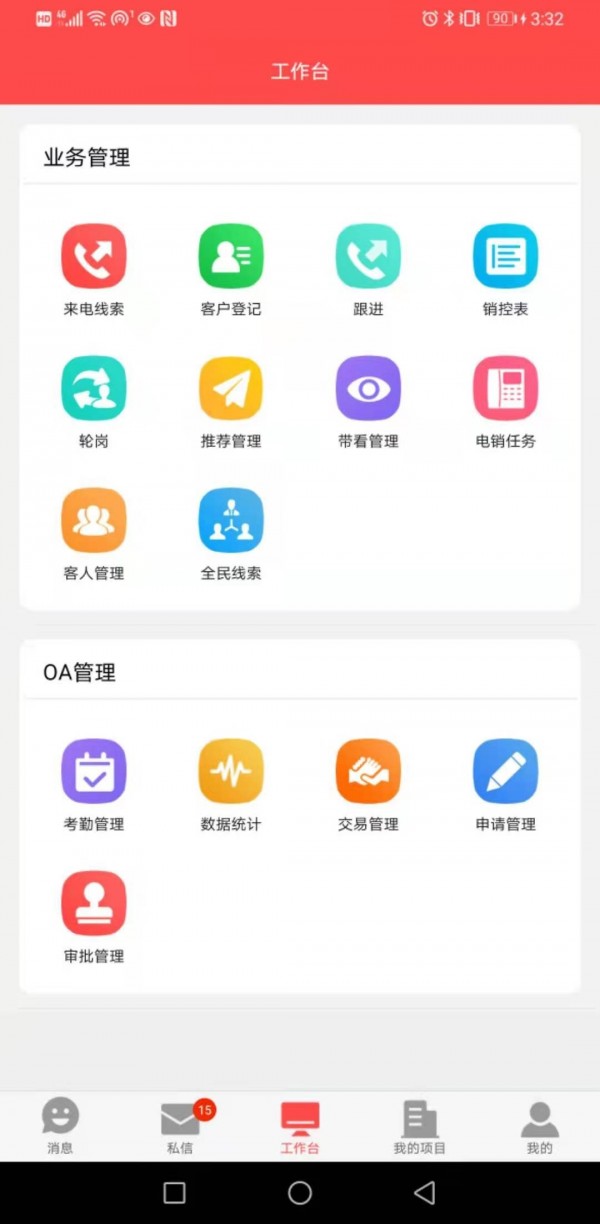This screenshot has height=1224, width=600.
Task: Open 申请管理 application management
Action: point(505,772)
